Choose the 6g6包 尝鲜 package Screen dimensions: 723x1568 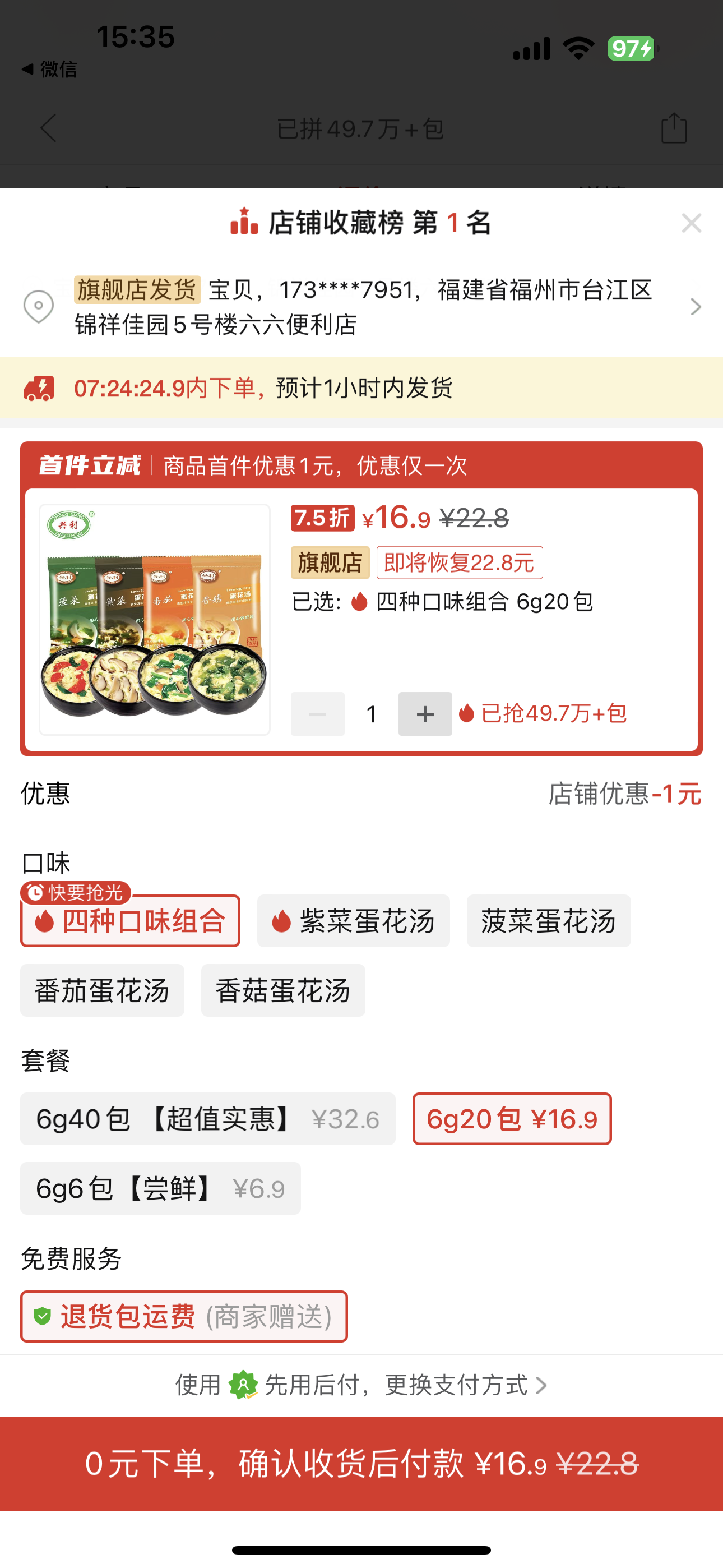coord(160,1188)
